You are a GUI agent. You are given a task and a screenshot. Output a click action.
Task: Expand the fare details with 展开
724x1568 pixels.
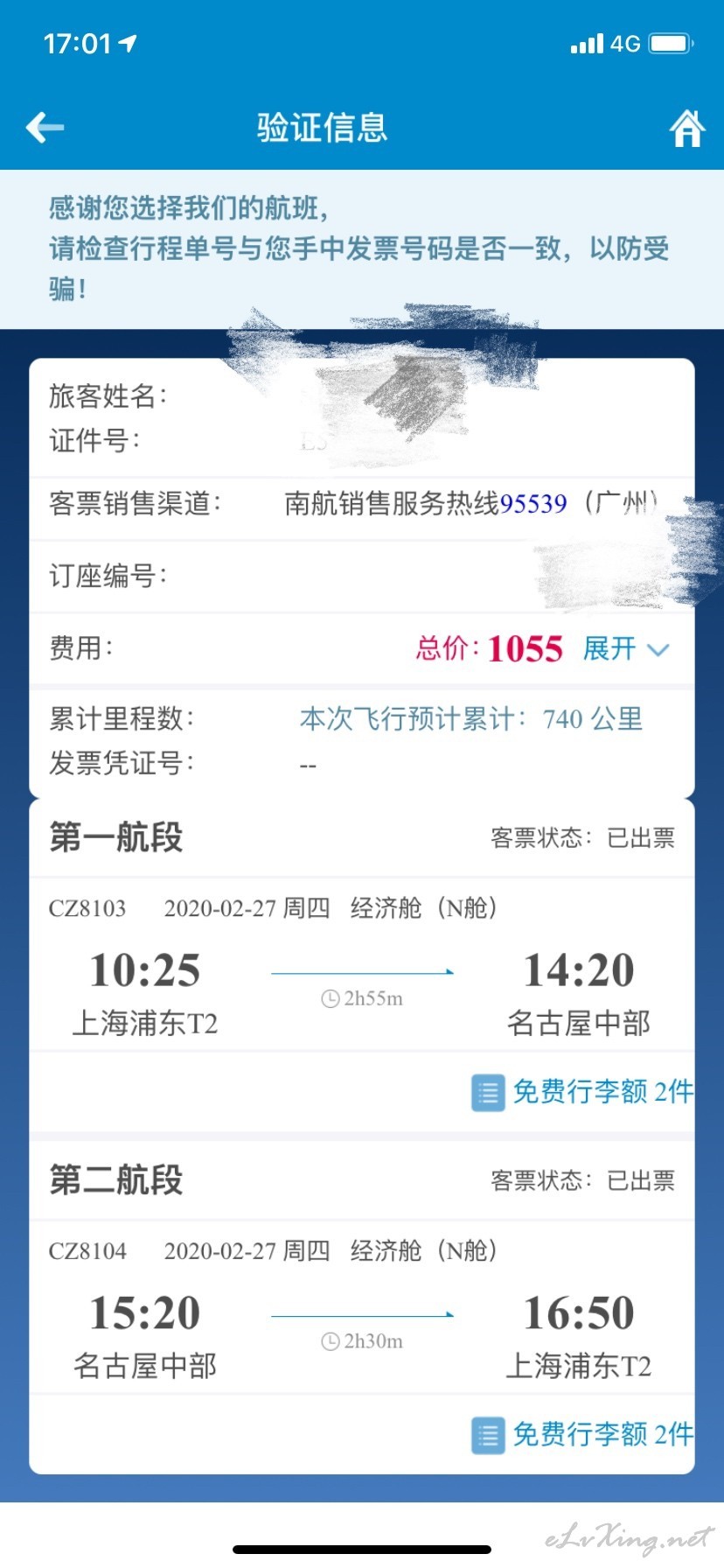coord(625,648)
